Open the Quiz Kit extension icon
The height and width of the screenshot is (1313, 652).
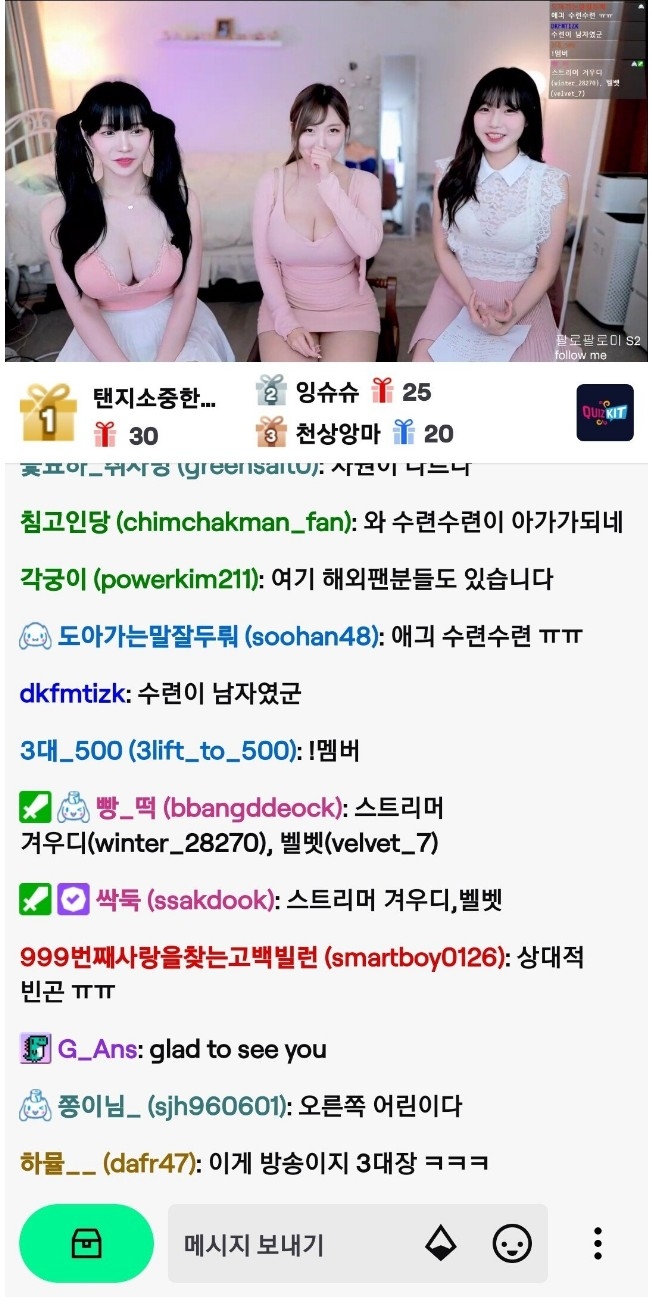click(x=605, y=412)
